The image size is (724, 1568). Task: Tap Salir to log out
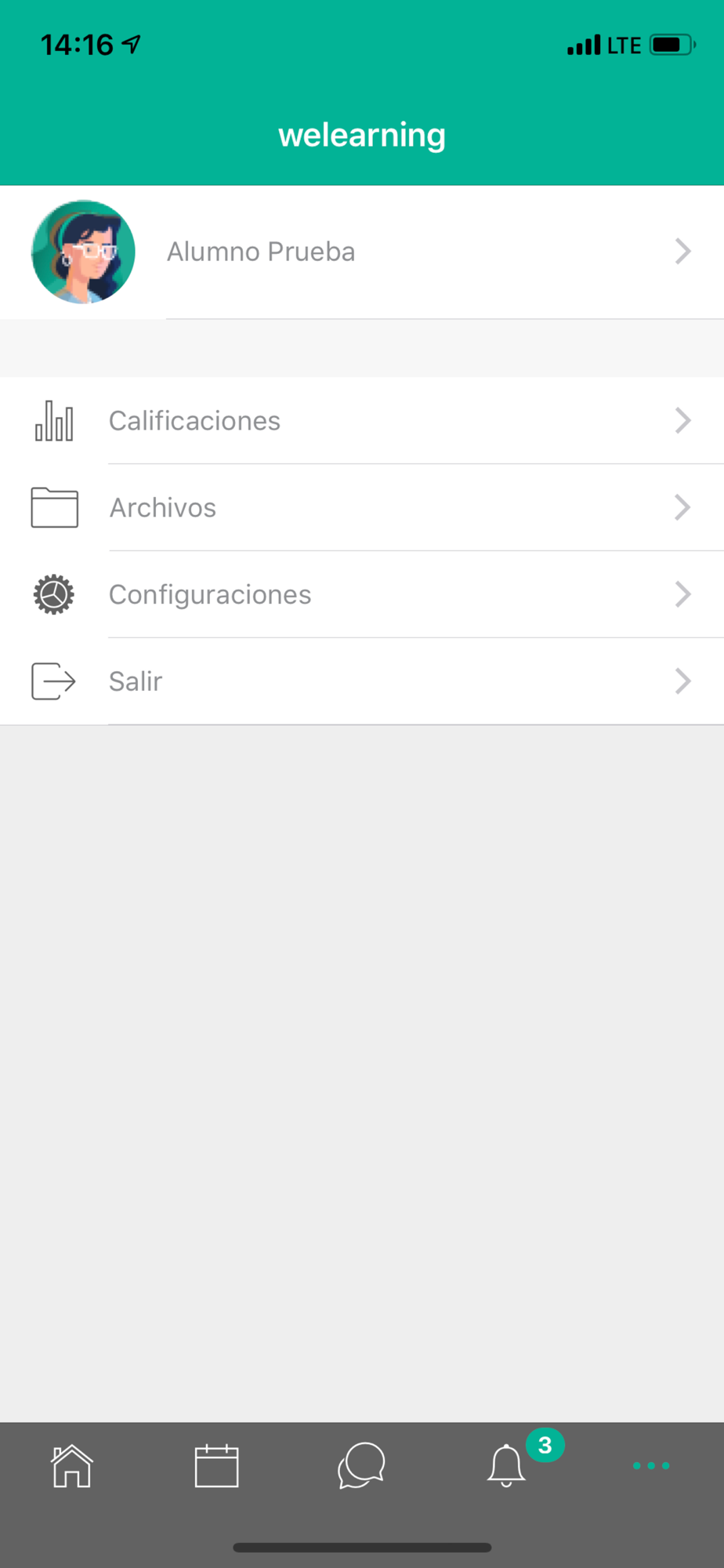click(362, 681)
